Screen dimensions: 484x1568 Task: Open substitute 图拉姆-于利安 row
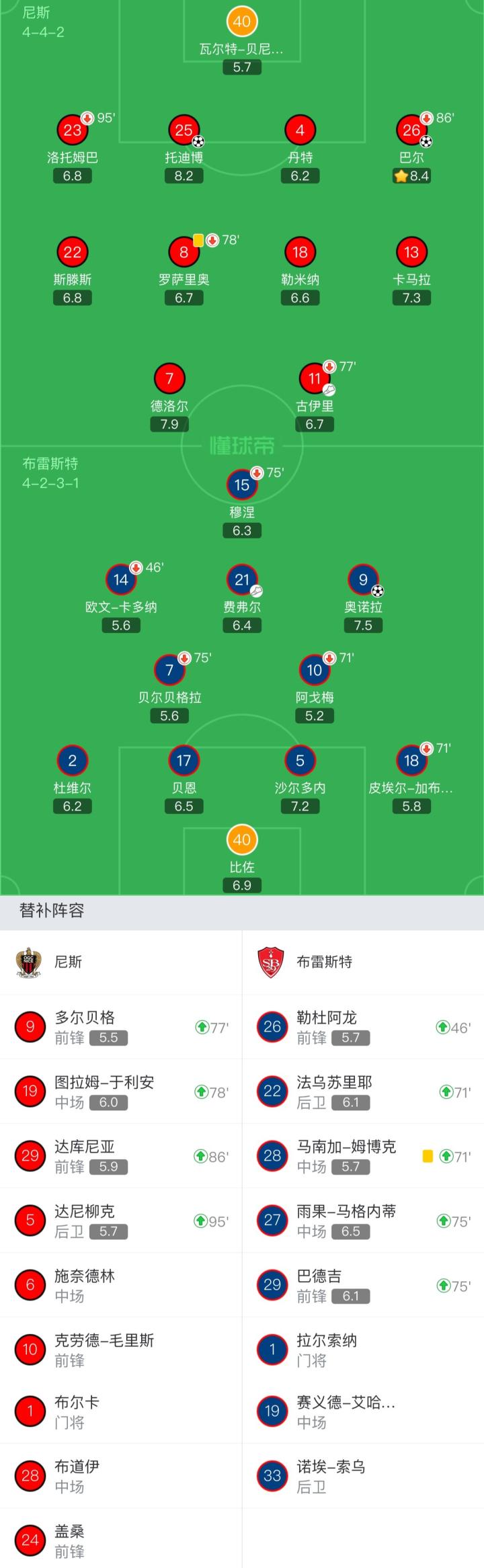click(x=121, y=1091)
